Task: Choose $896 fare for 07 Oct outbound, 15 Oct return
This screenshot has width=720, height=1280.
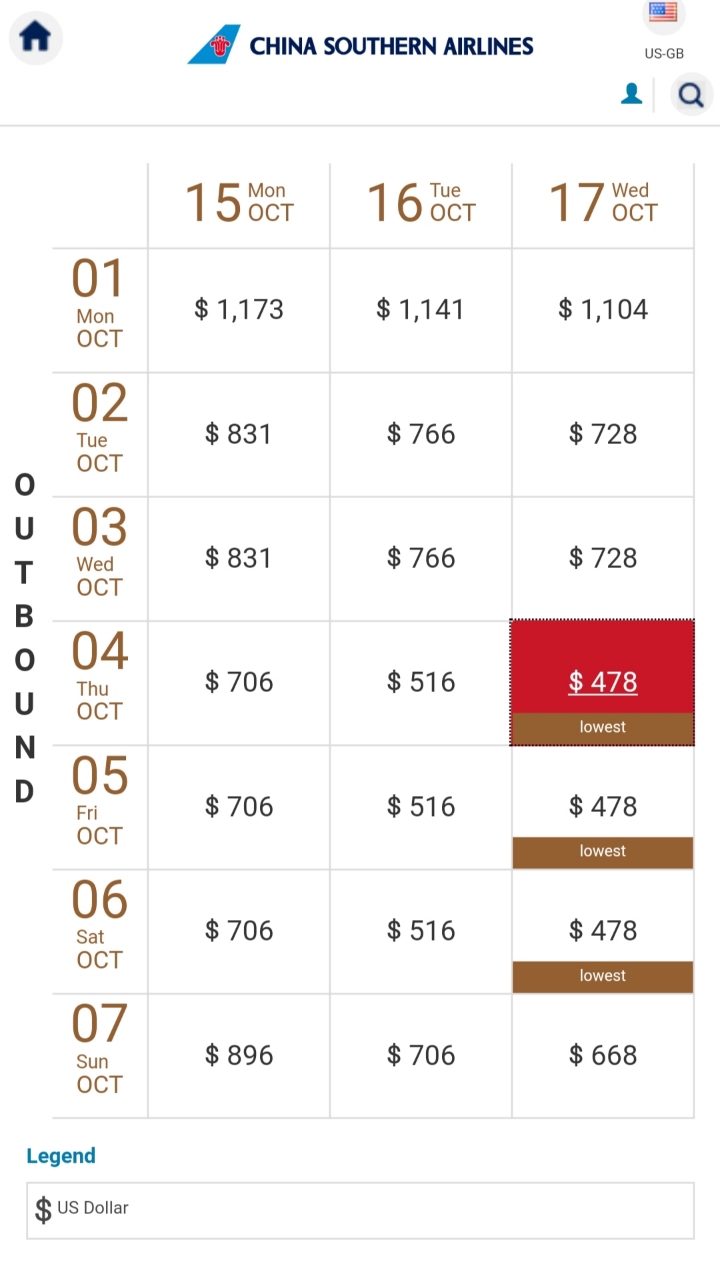Action: (x=239, y=1055)
